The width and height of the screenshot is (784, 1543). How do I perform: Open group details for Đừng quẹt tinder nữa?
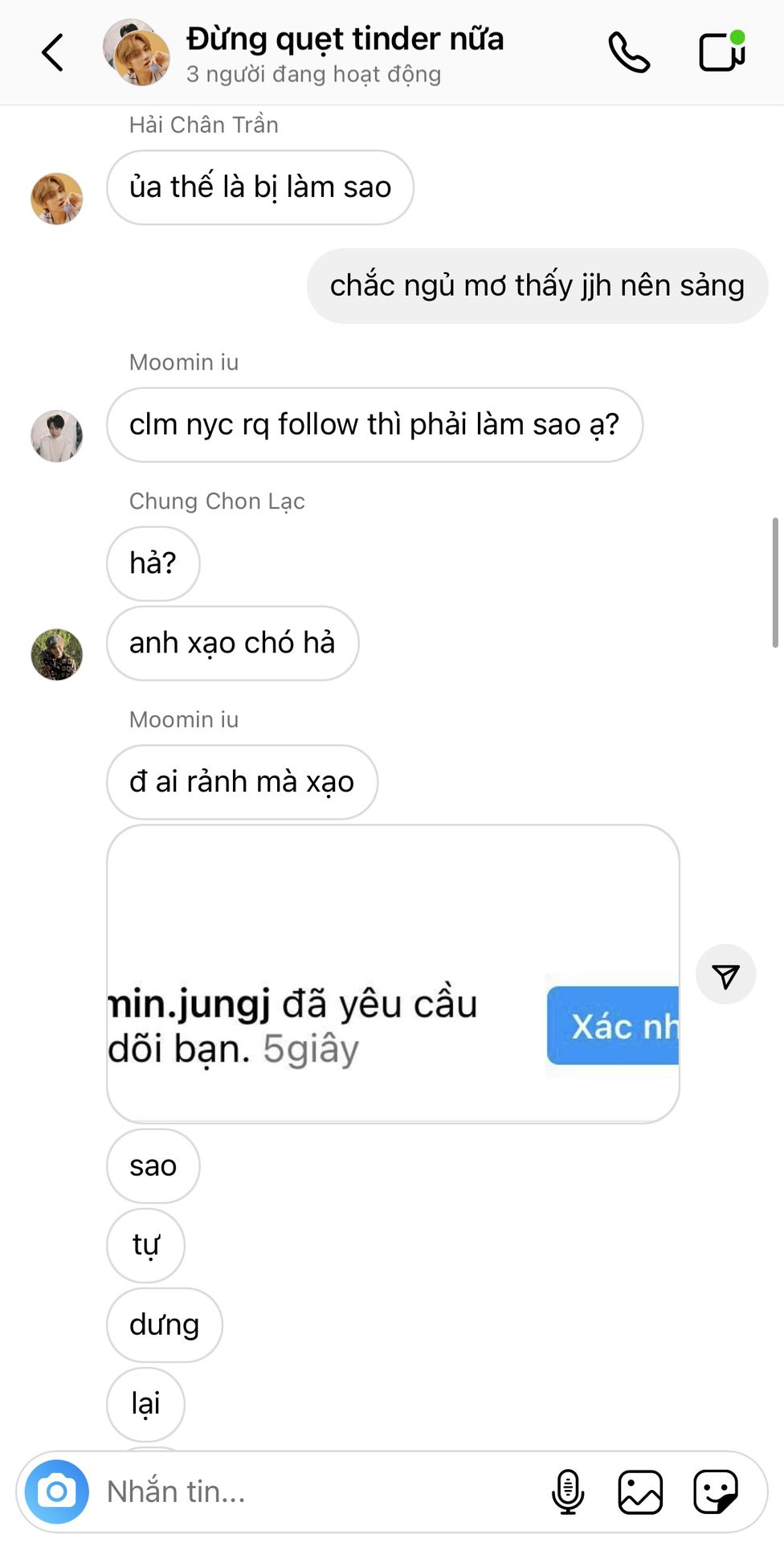344,53
